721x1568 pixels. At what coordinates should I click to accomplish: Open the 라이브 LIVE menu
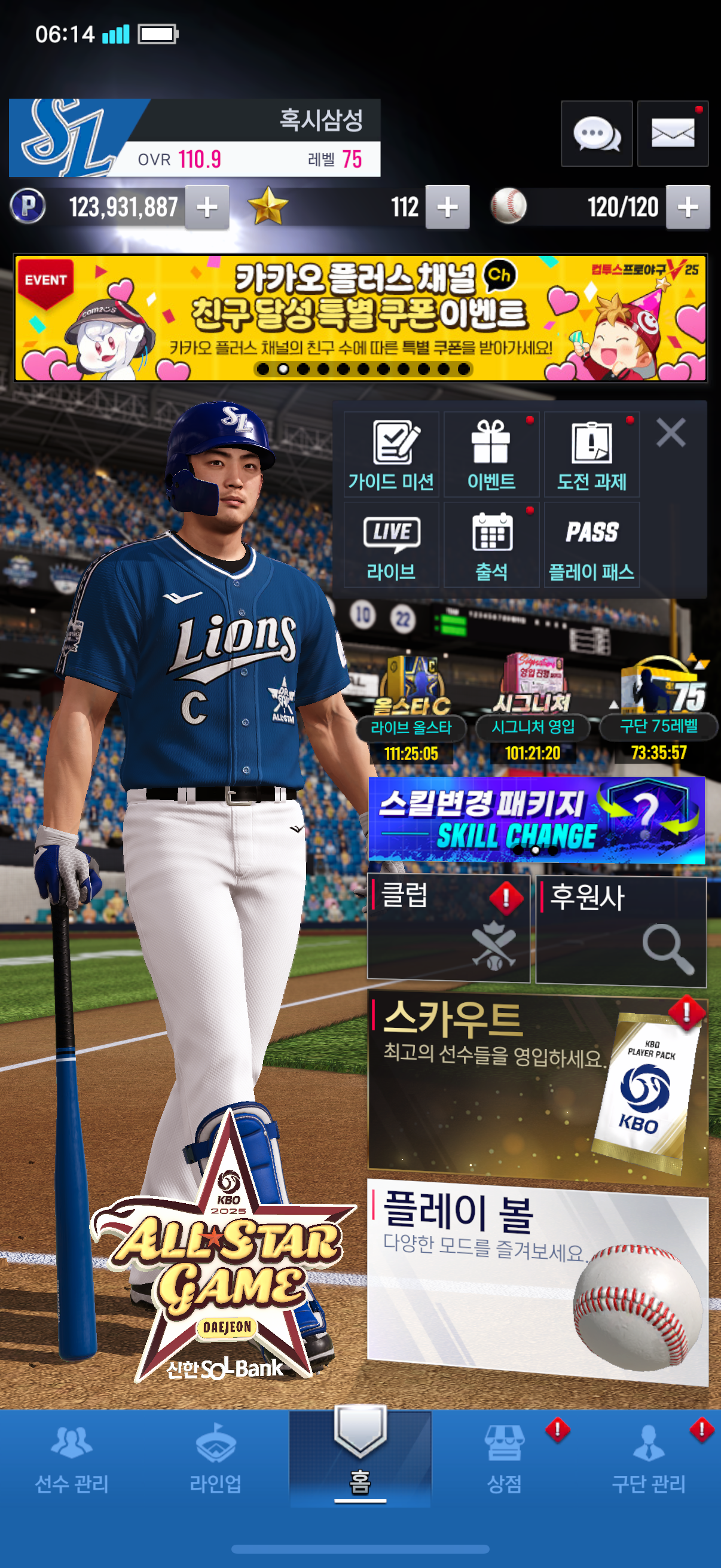pos(391,544)
